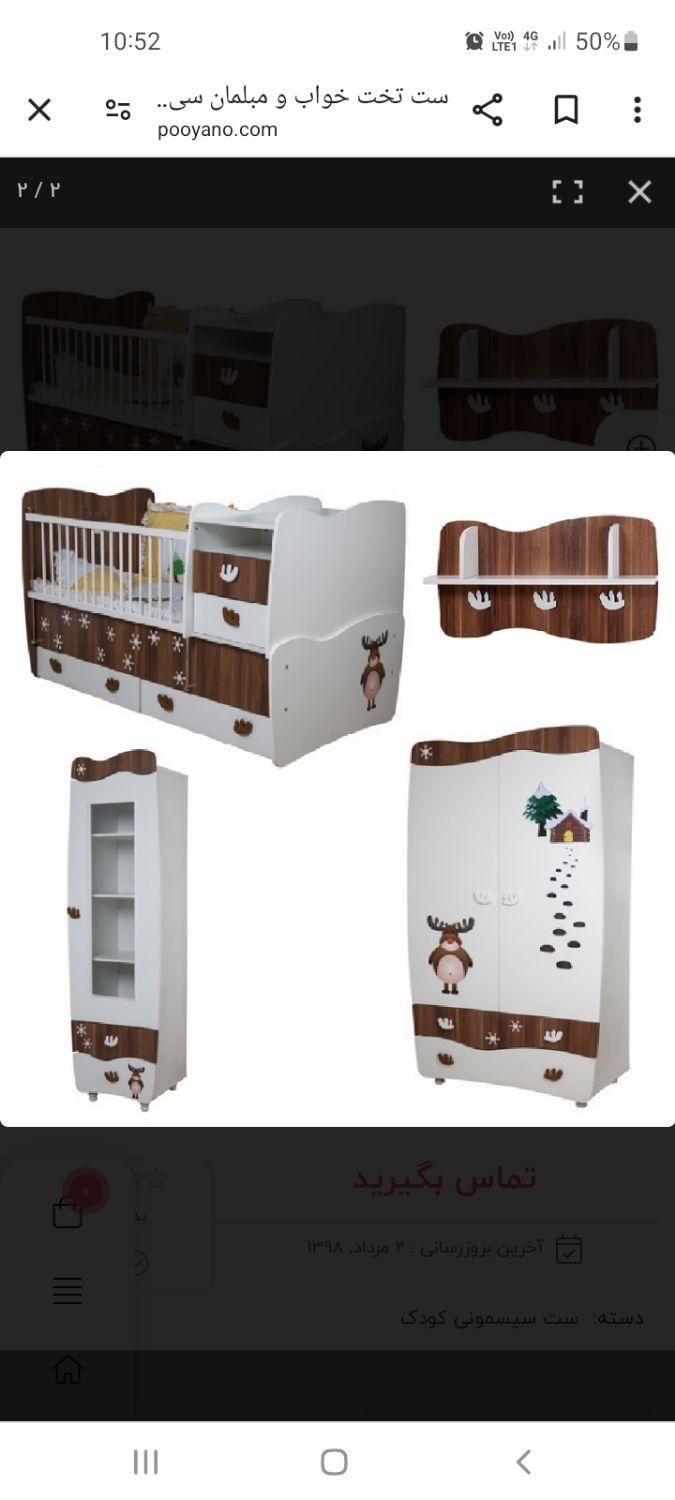Image resolution: width=675 pixels, height=1500 pixels.
Task: Bookmark this page
Action: [x=566, y=110]
